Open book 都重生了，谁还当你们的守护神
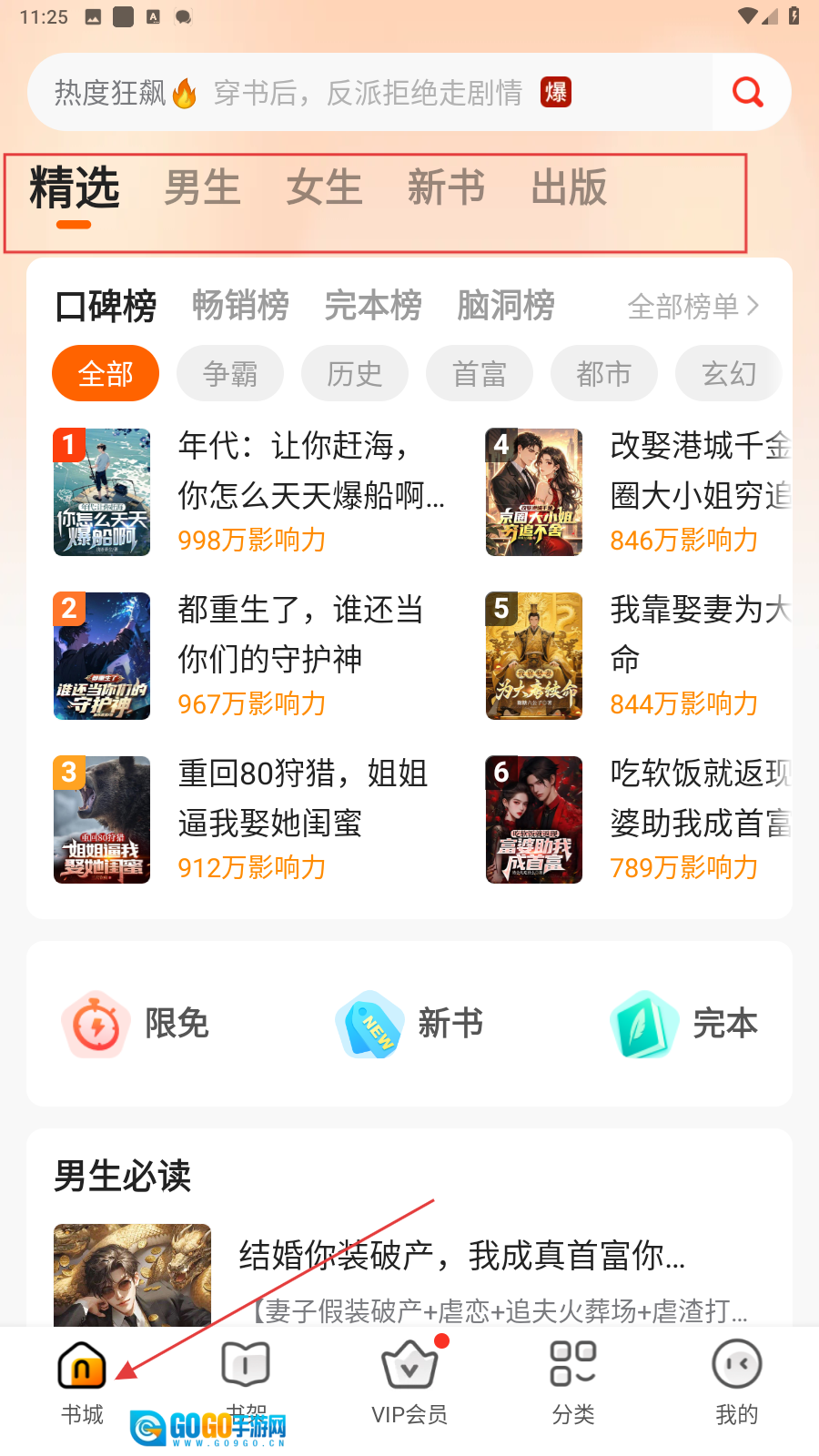This screenshot has height=1456, width=819. [300, 635]
